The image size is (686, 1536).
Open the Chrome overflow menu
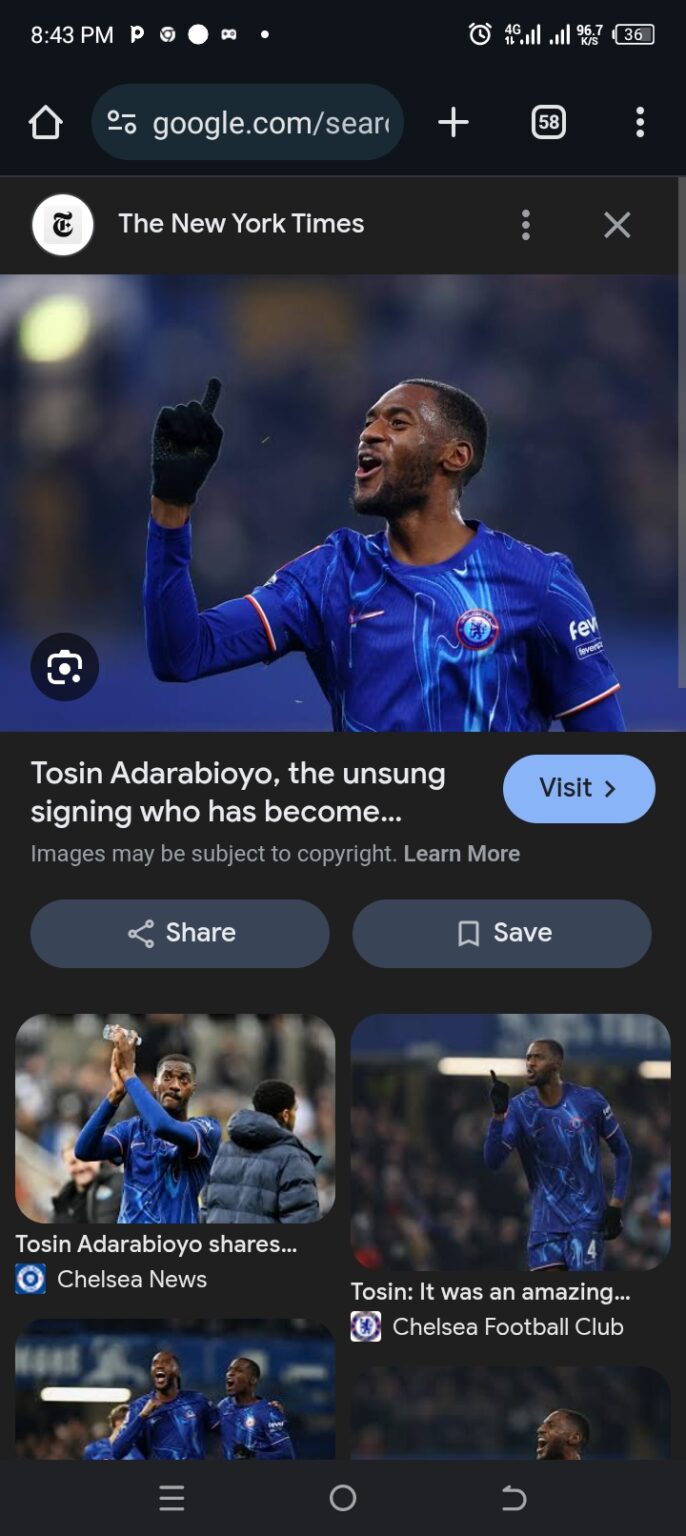(x=640, y=123)
